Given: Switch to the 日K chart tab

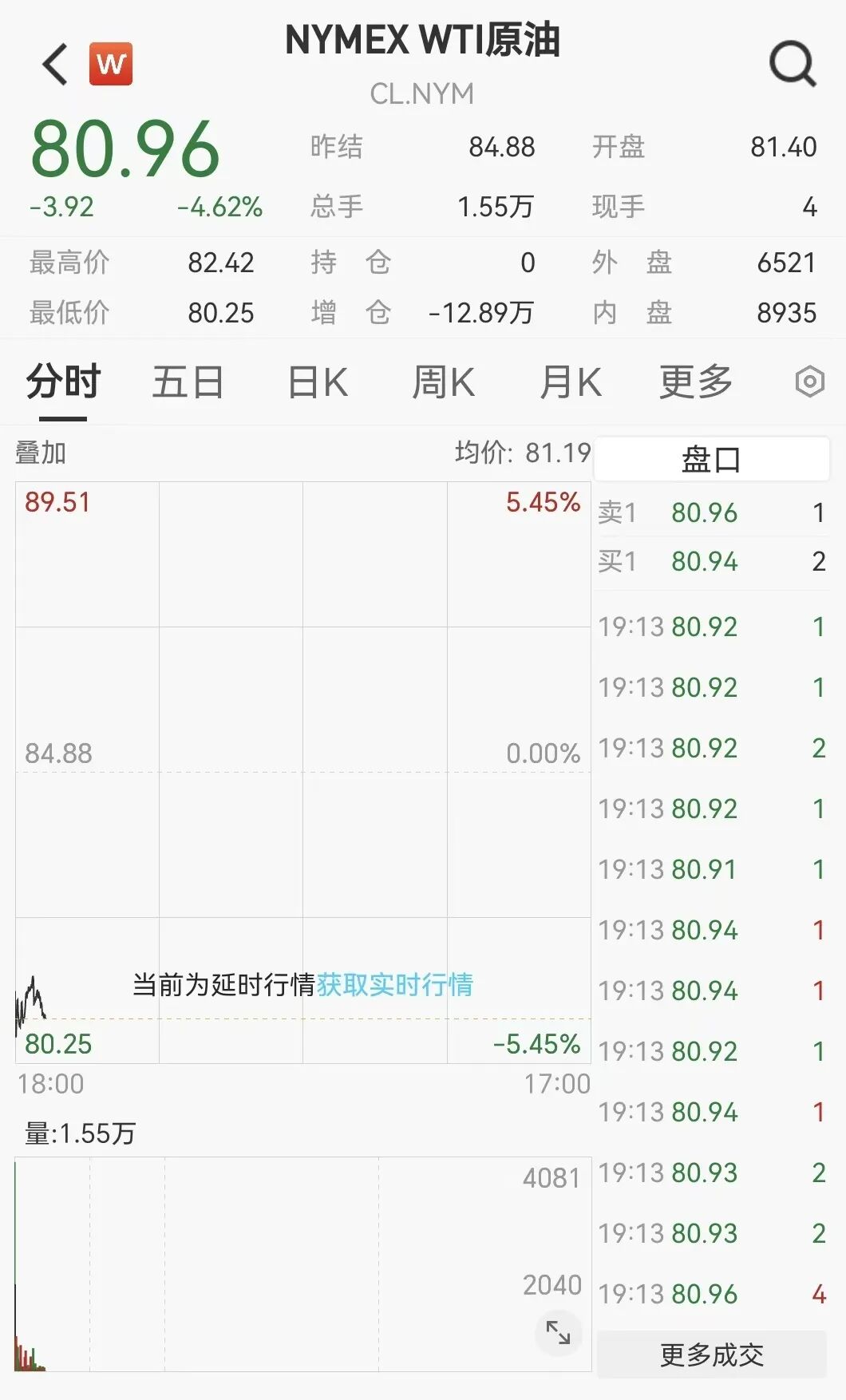Looking at the screenshot, I should 317,382.
